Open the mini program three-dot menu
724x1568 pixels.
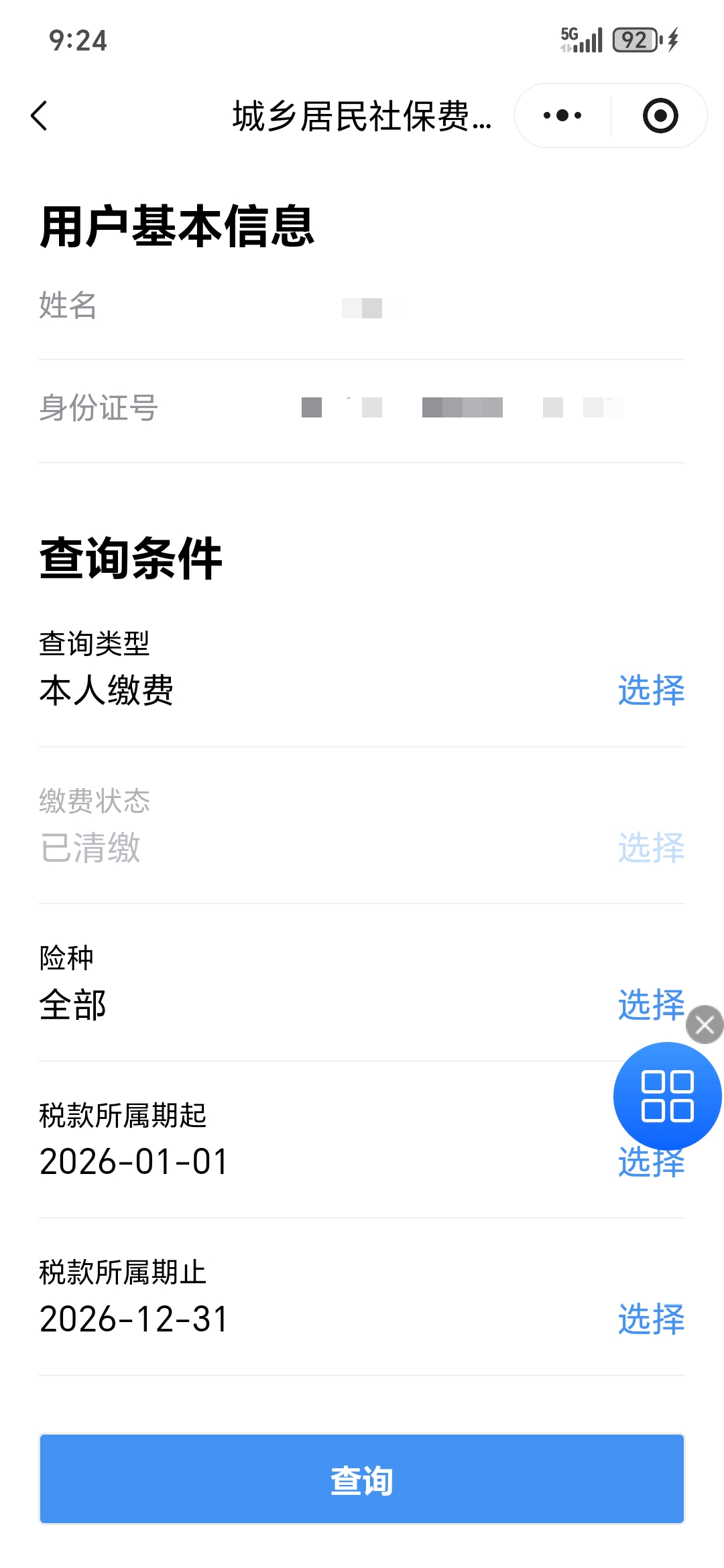click(562, 116)
